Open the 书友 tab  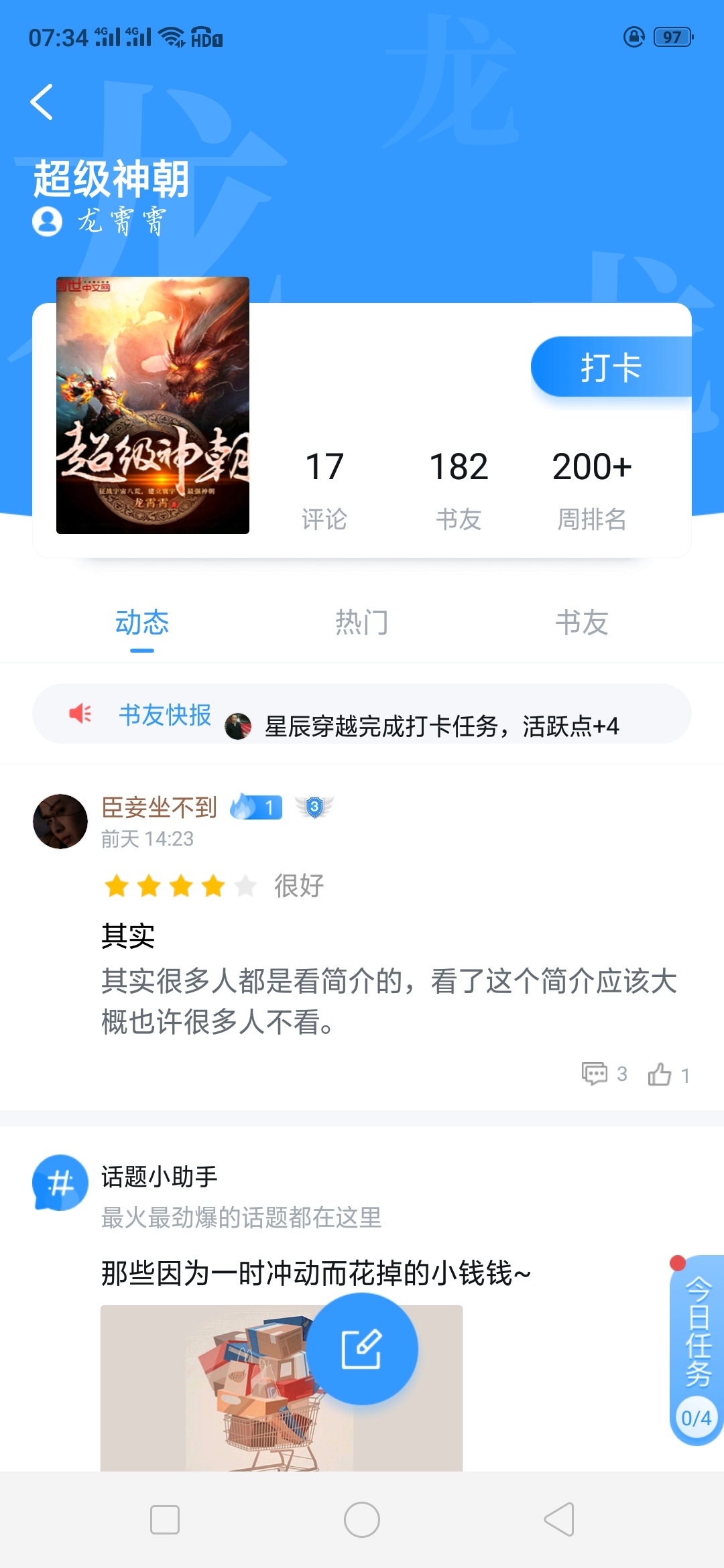(x=581, y=623)
